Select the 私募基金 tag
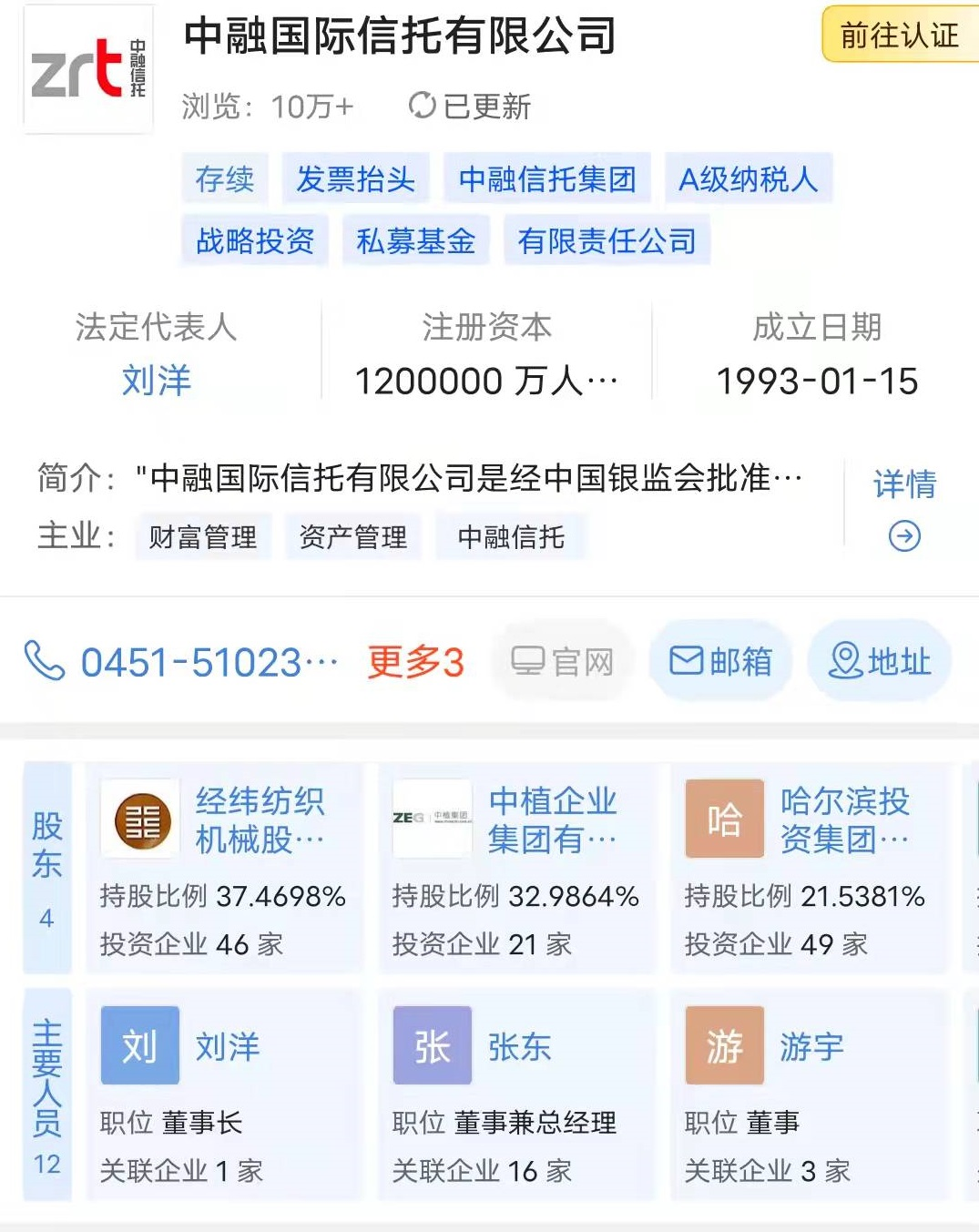The image size is (979, 1232). click(x=416, y=239)
